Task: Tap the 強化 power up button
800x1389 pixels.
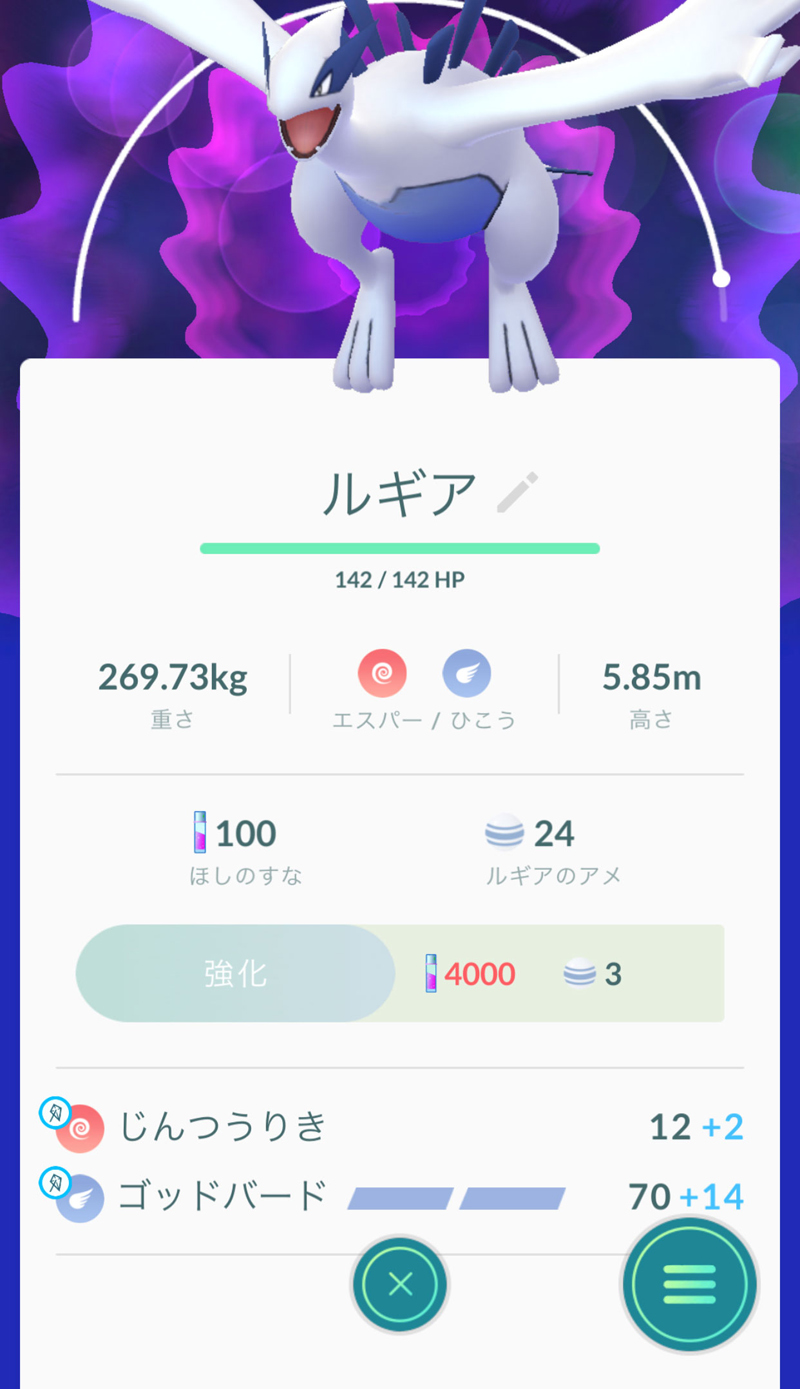Action: point(236,973)
